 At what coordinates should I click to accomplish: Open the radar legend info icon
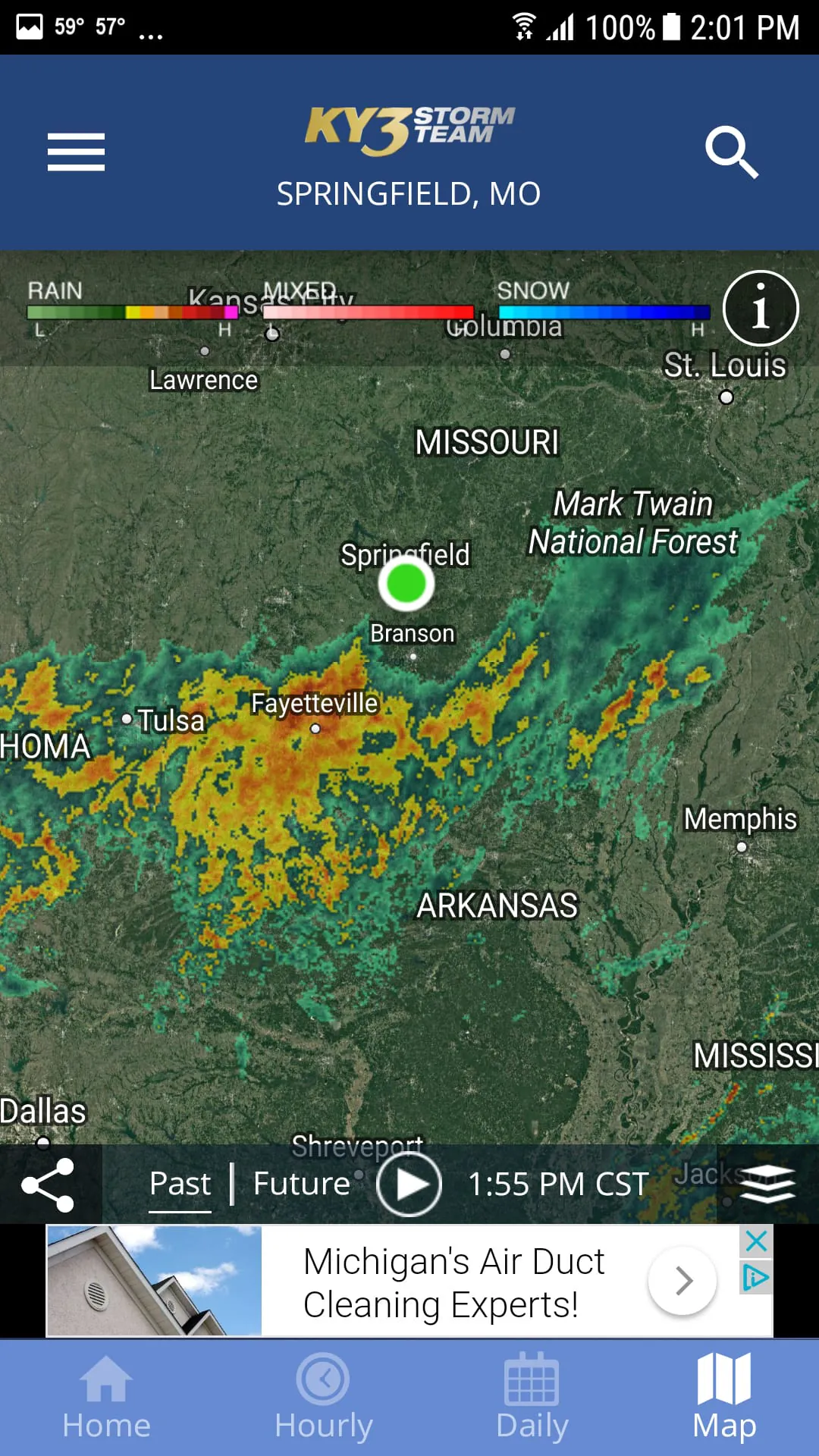[x=760, y=308]
